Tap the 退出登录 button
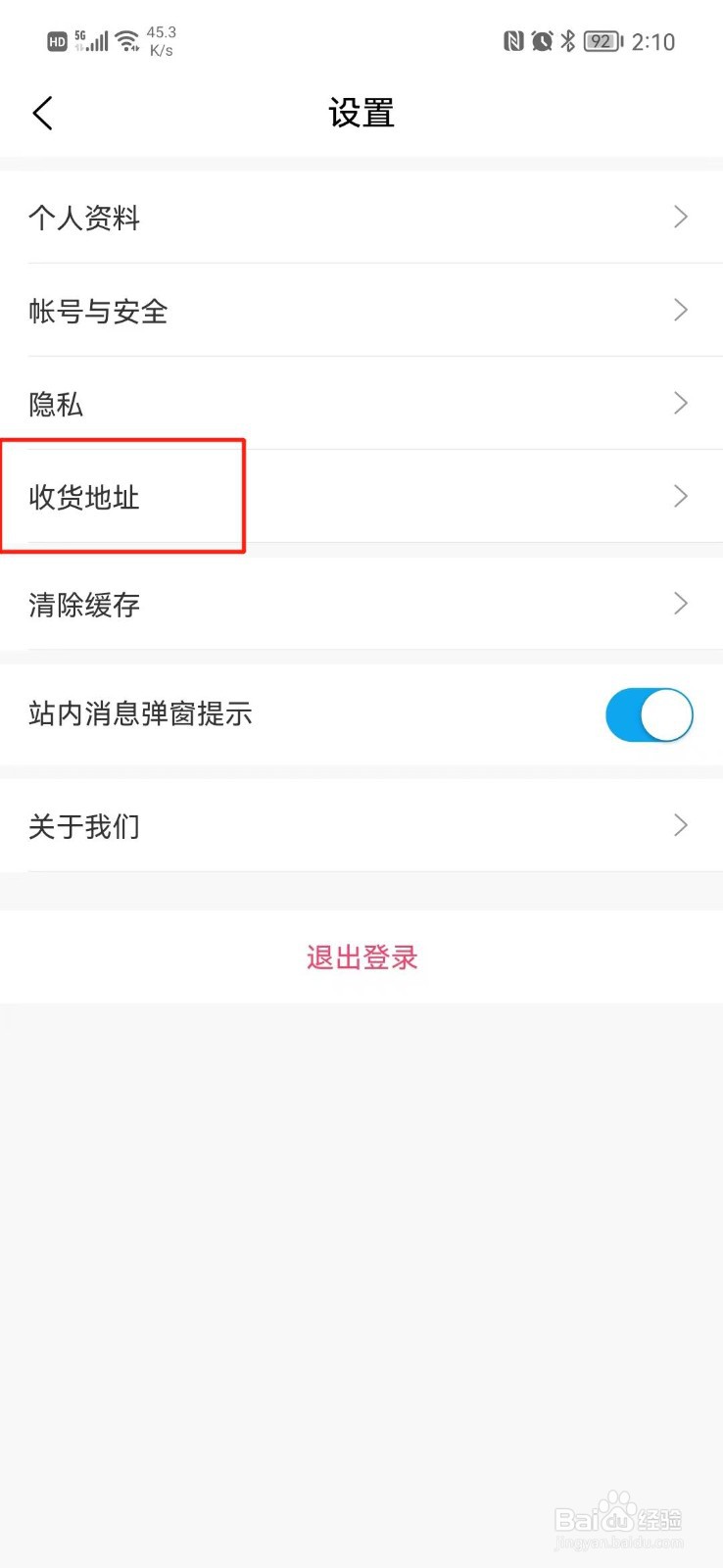This screenshot has width=723, height=1568. click(361, 957)
